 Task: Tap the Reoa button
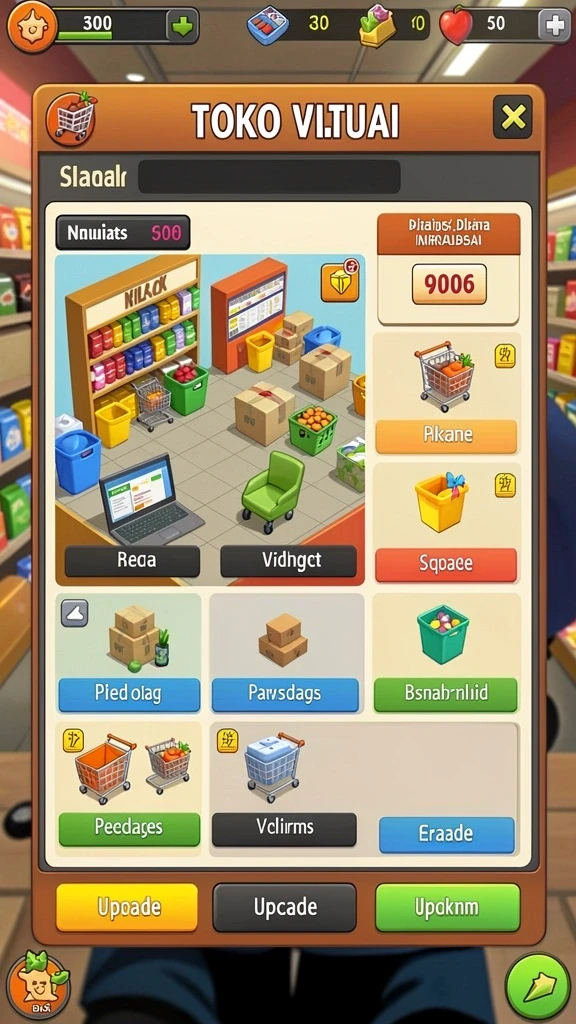point(133,561)
